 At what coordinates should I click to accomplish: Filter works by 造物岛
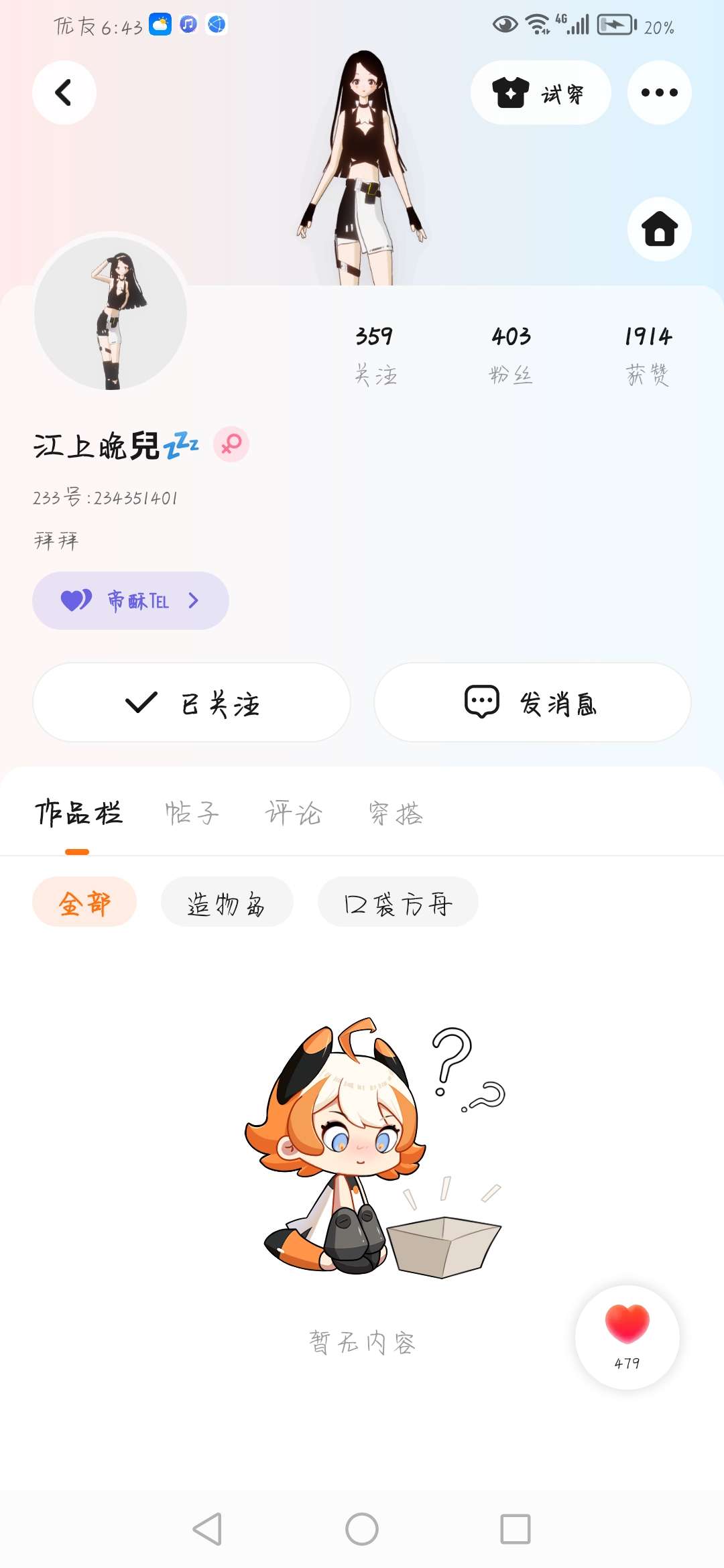pyautogui.click(x=227, y=902)
